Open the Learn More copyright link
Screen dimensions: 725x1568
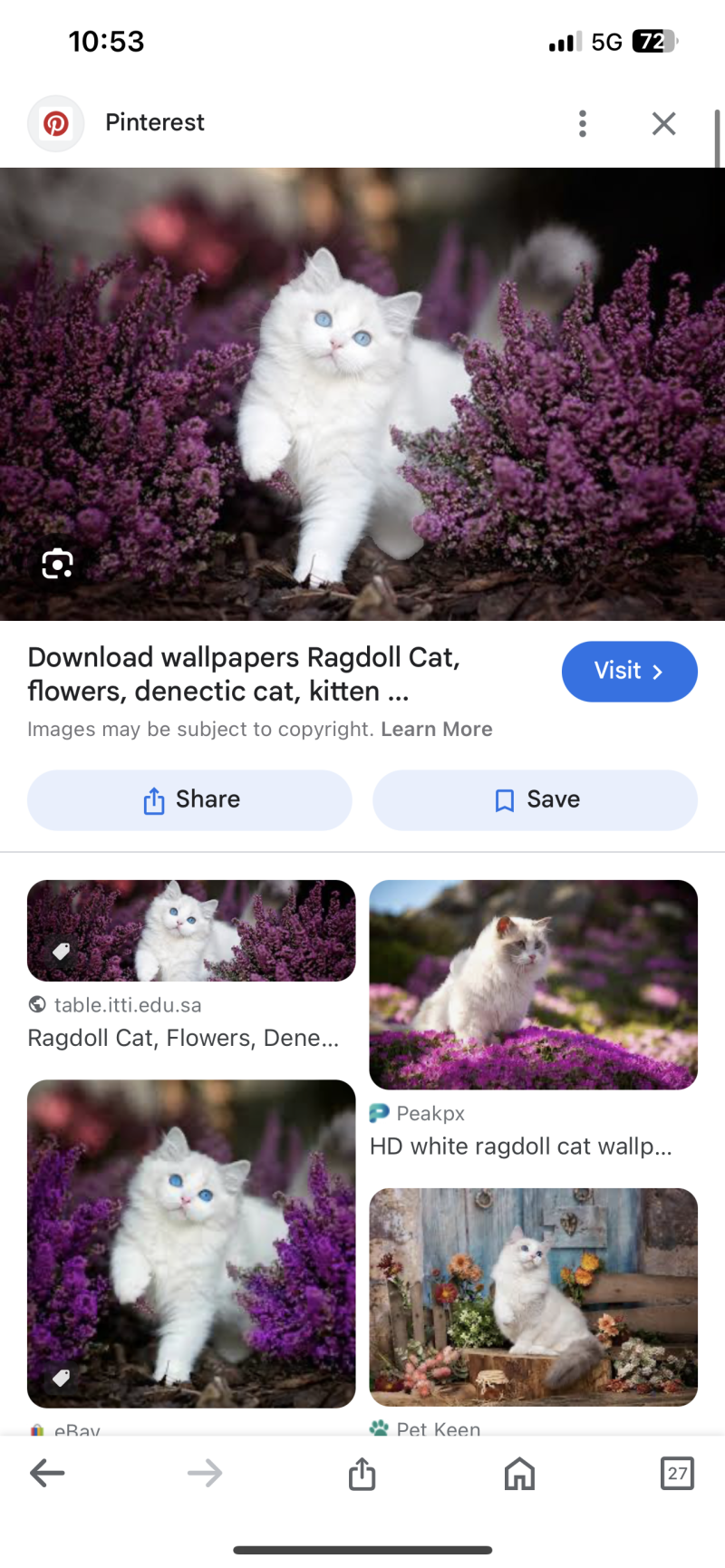436,730
